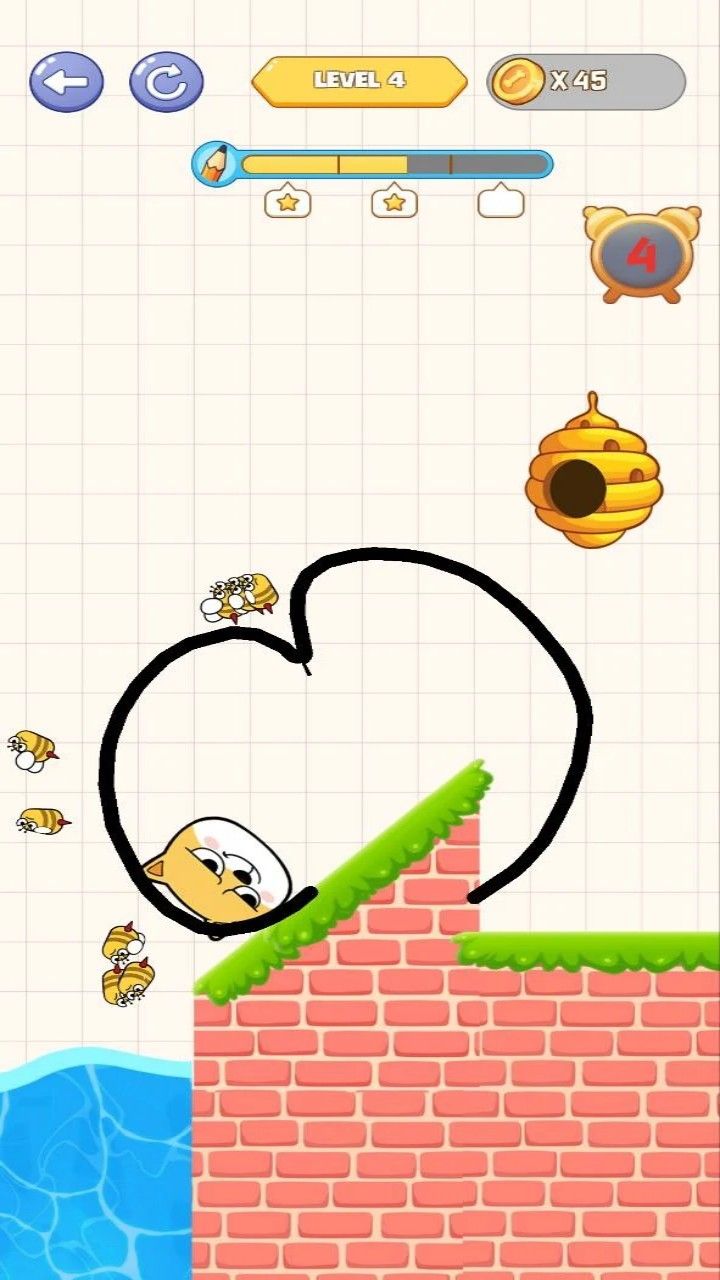Viewport: 720px width, 1280px height.
Task: Tap the back arrow button
Action: pyautogui.click(x=66, y=81)
